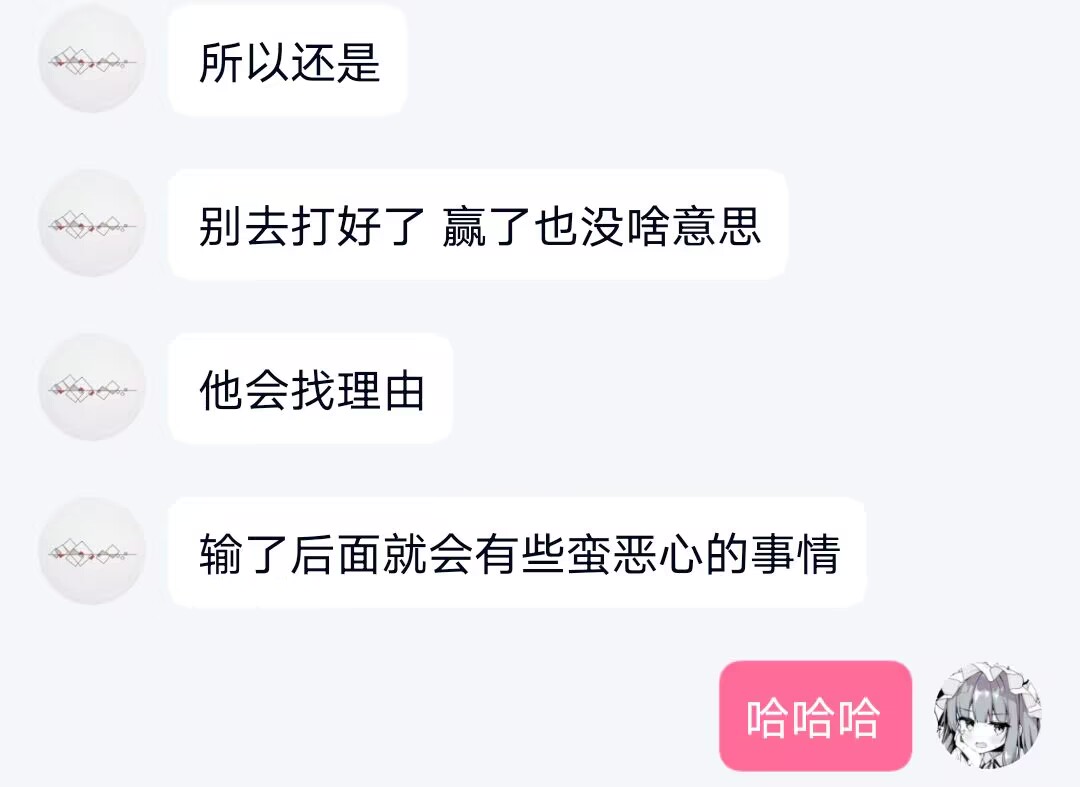The width and height of the screenshot is (1080, 787).
Task: Open own avatar next to "哈哈哈"
Action: tap(988, 715)
